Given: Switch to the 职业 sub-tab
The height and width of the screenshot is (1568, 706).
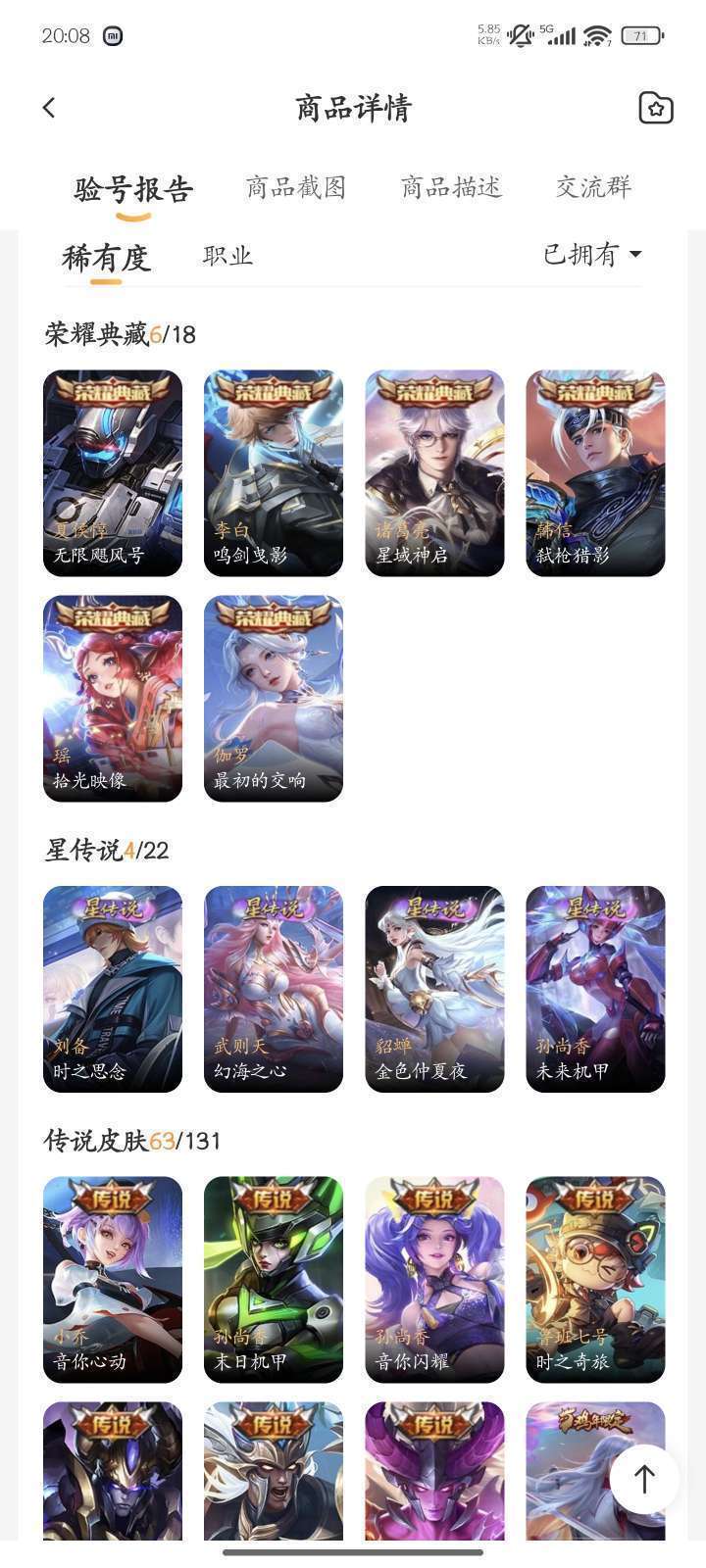Looking at the screenshot, I should (227, 256).
